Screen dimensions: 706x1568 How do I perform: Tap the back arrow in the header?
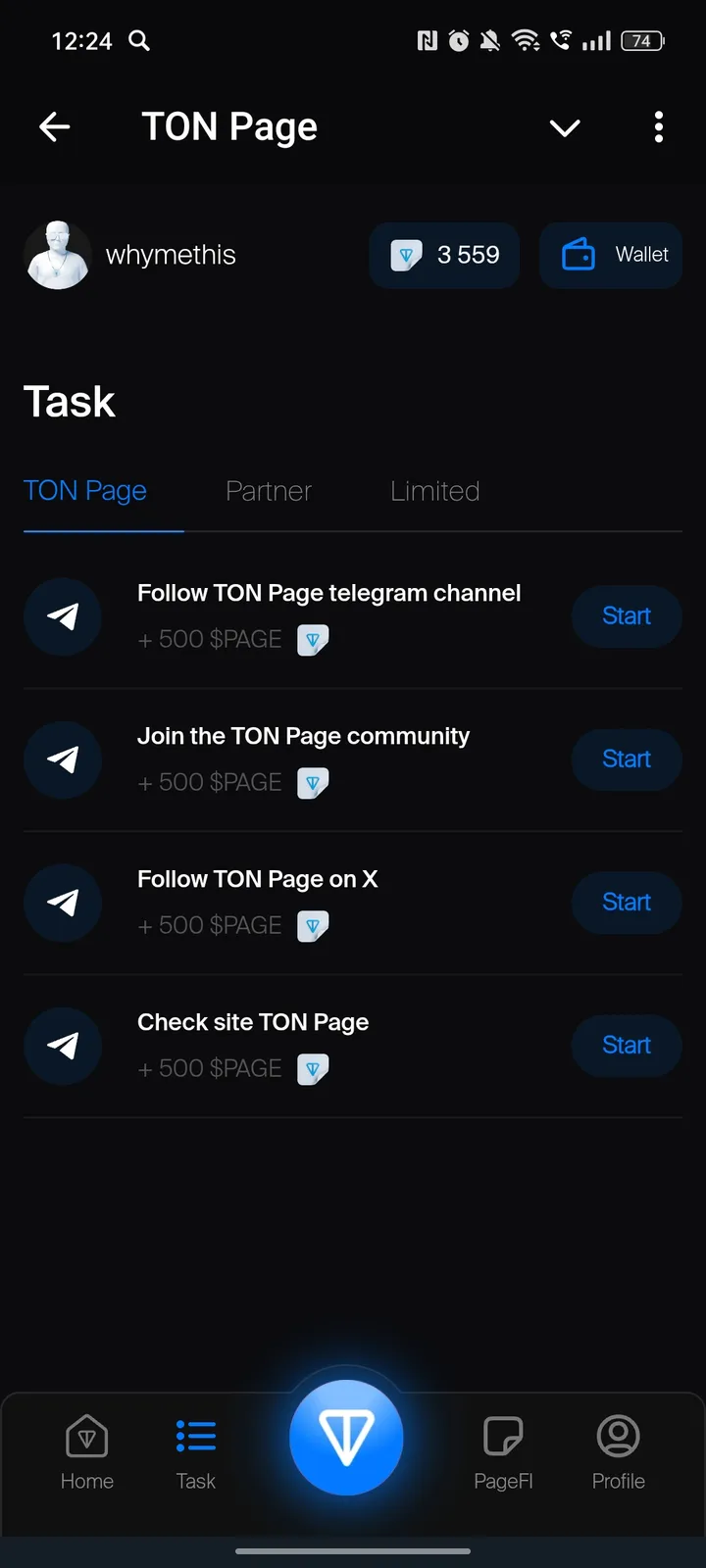(x=54, y=126)
